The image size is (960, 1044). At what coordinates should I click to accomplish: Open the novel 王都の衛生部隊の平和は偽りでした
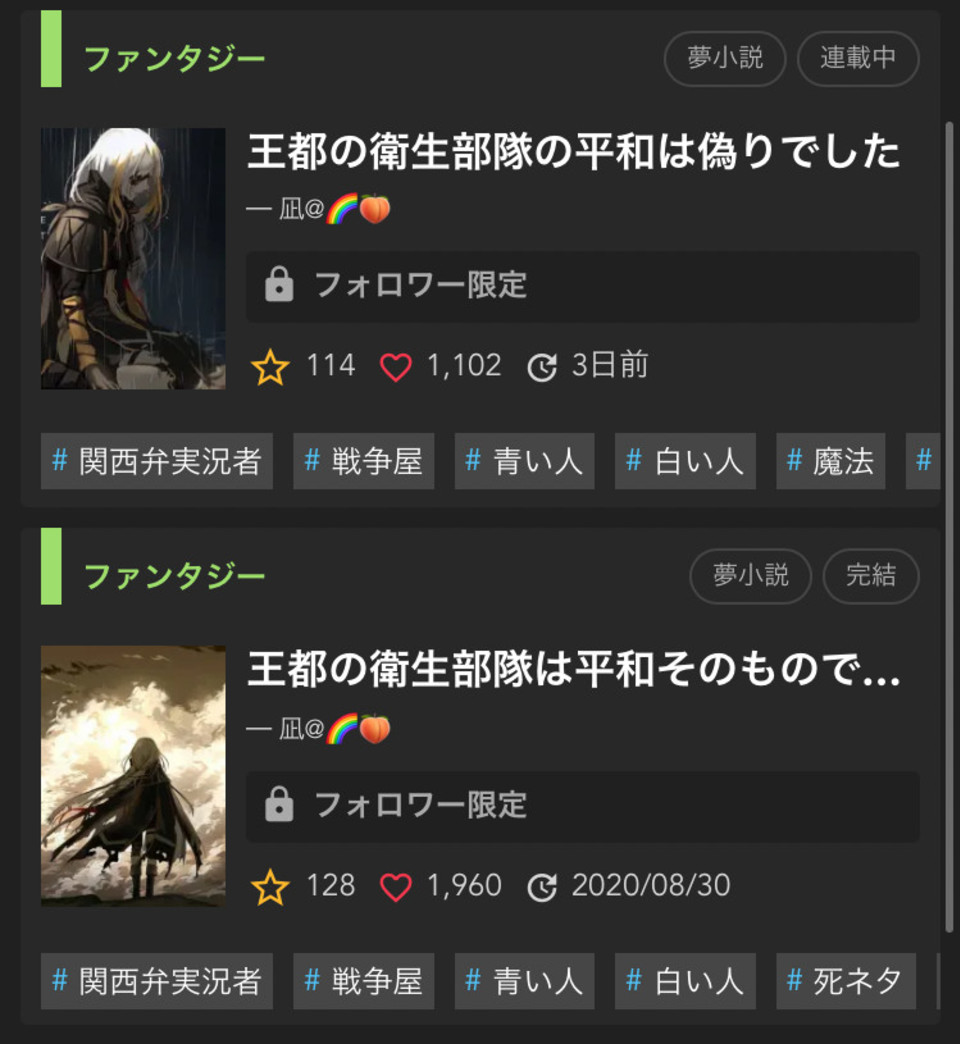click(x=573, y=153)
